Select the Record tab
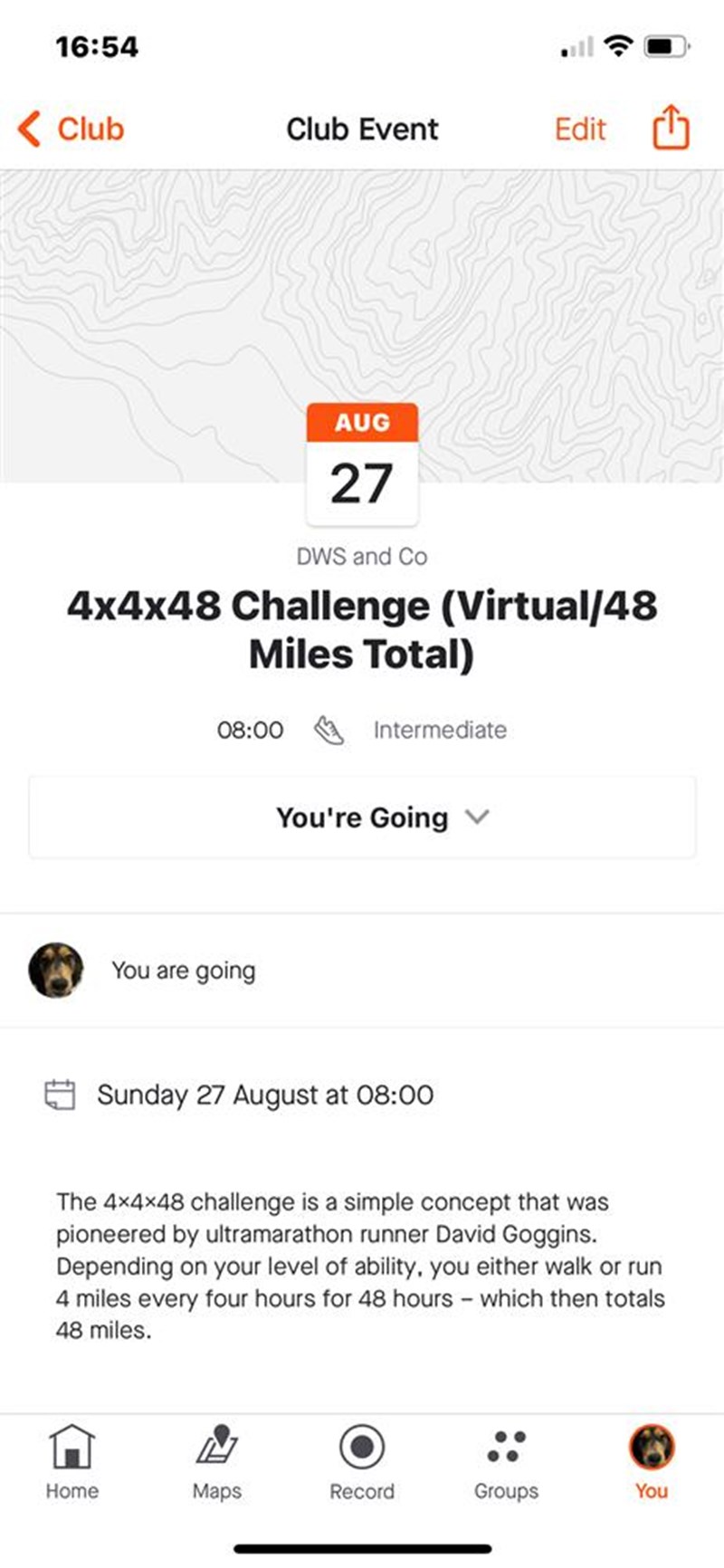The width and height of the screenshot is (724, 1568). pyautogui.click(x=362, y=1461)
